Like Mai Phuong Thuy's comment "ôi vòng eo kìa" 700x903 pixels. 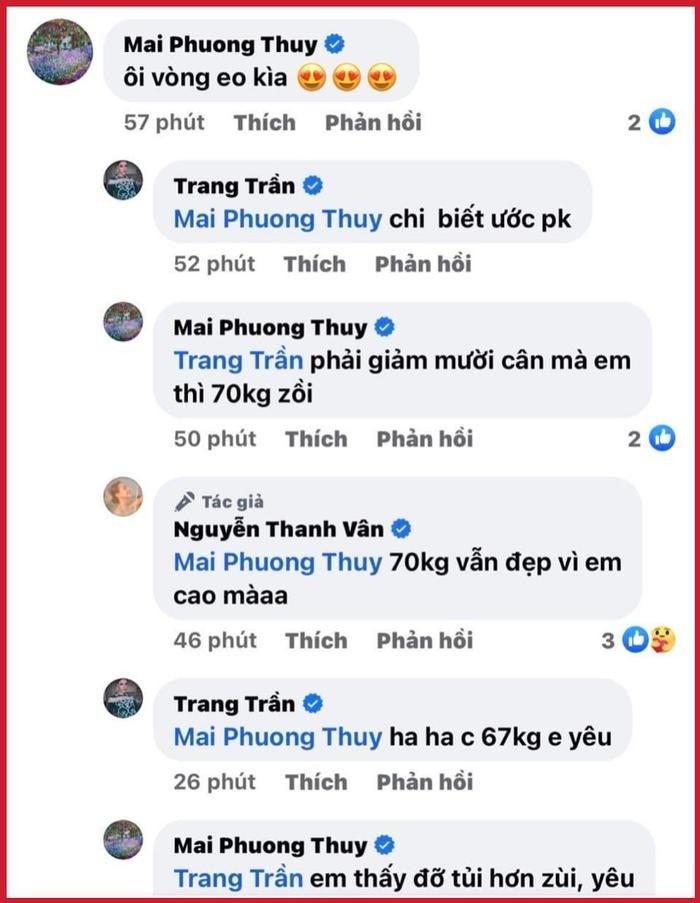(x=264, y=122)
